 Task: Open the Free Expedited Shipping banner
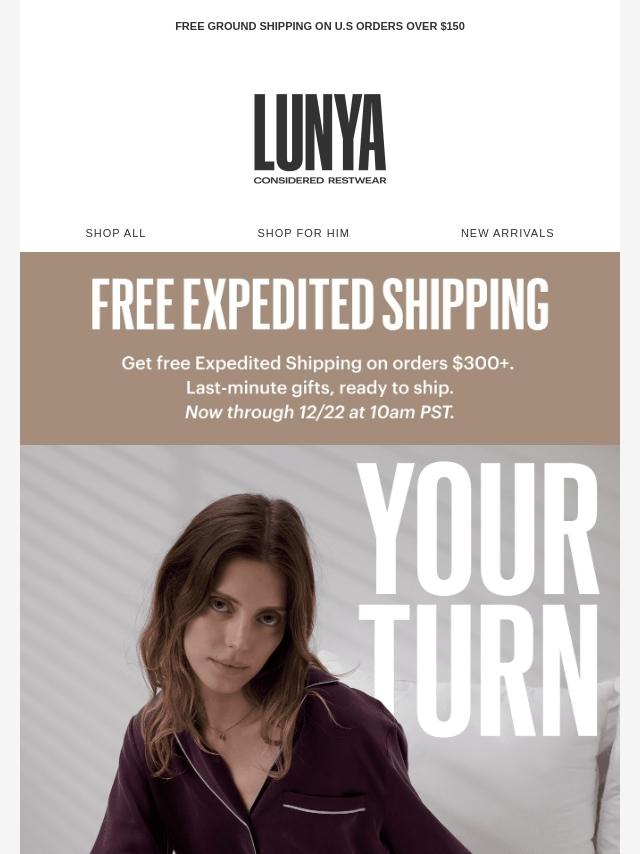pyautogui.click(x=320, y=348)
